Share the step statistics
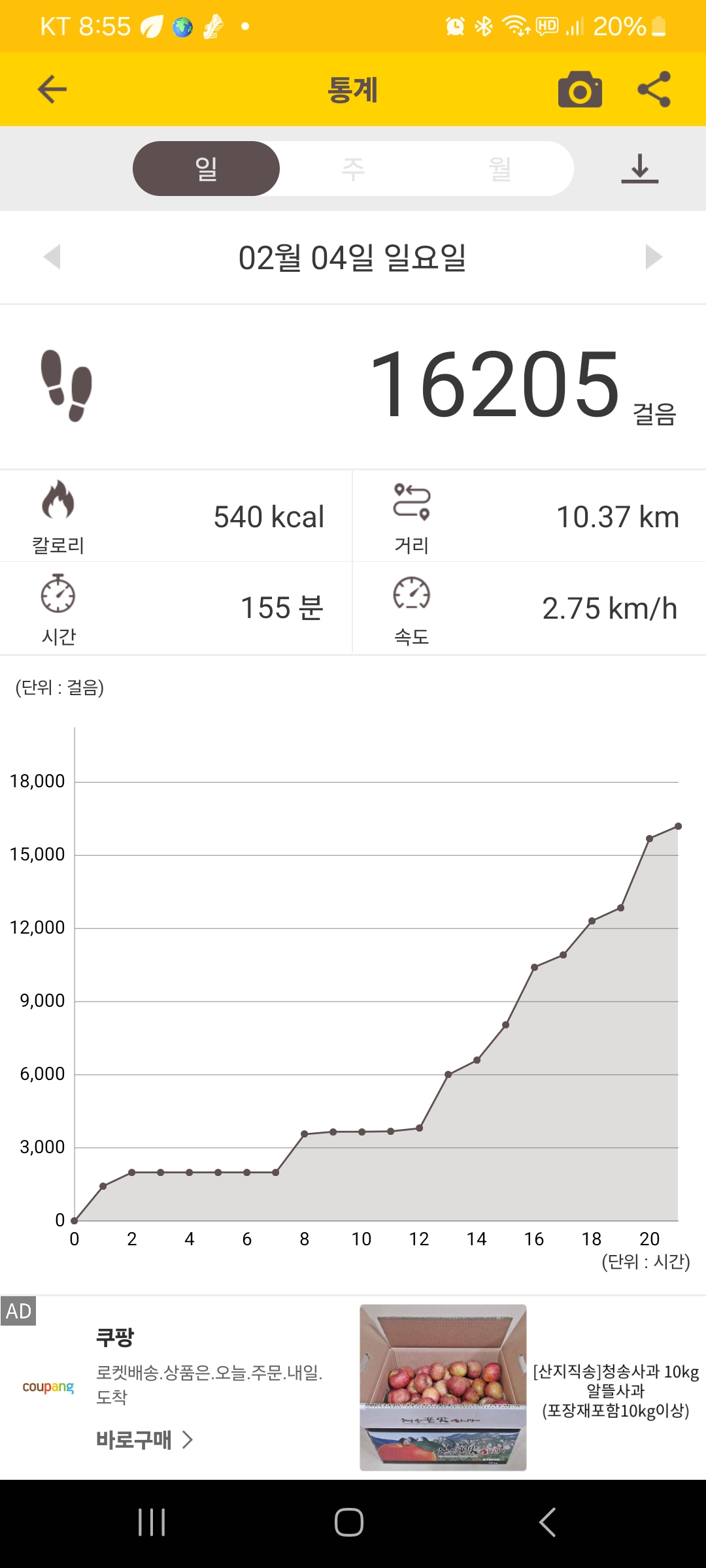Image resolution: width=706 pixels, height=1568 pixels. click(x=654, y=90)
